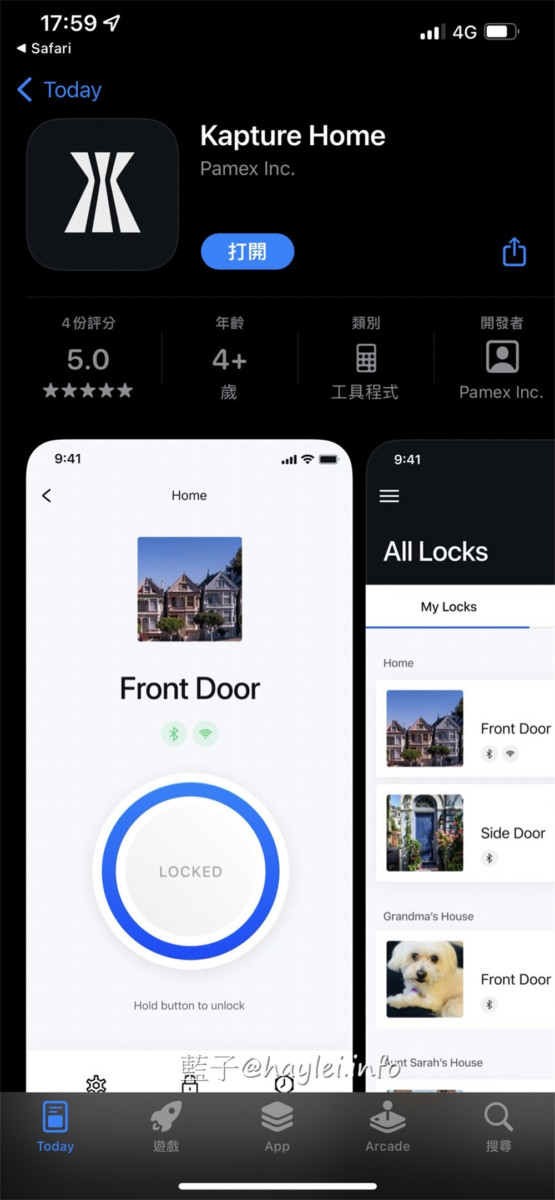The width and height of the screenshot is (555, 1200).
Task: Open the 搜尋 search tab
Action: 498,1127
